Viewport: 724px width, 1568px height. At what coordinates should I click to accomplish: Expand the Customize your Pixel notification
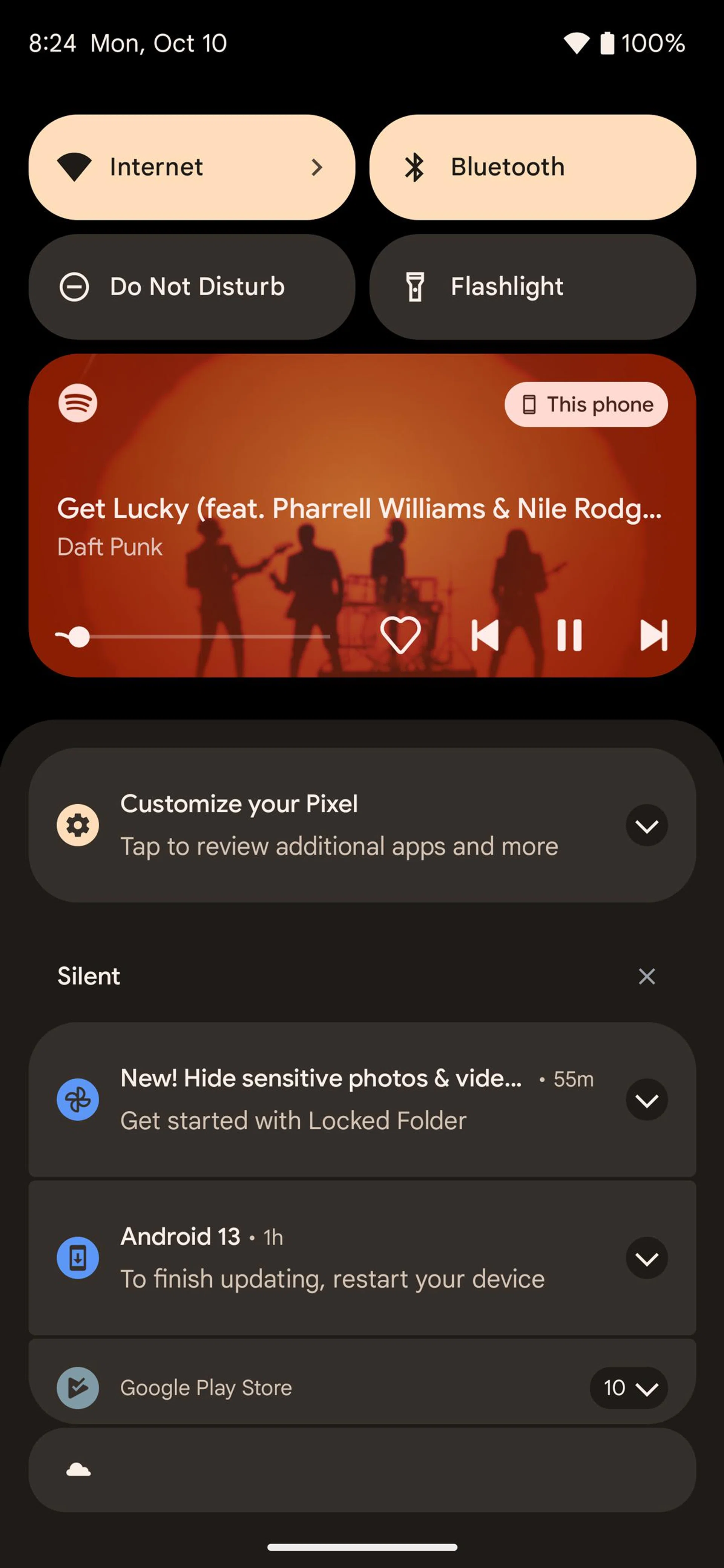[x=647, y=825]
